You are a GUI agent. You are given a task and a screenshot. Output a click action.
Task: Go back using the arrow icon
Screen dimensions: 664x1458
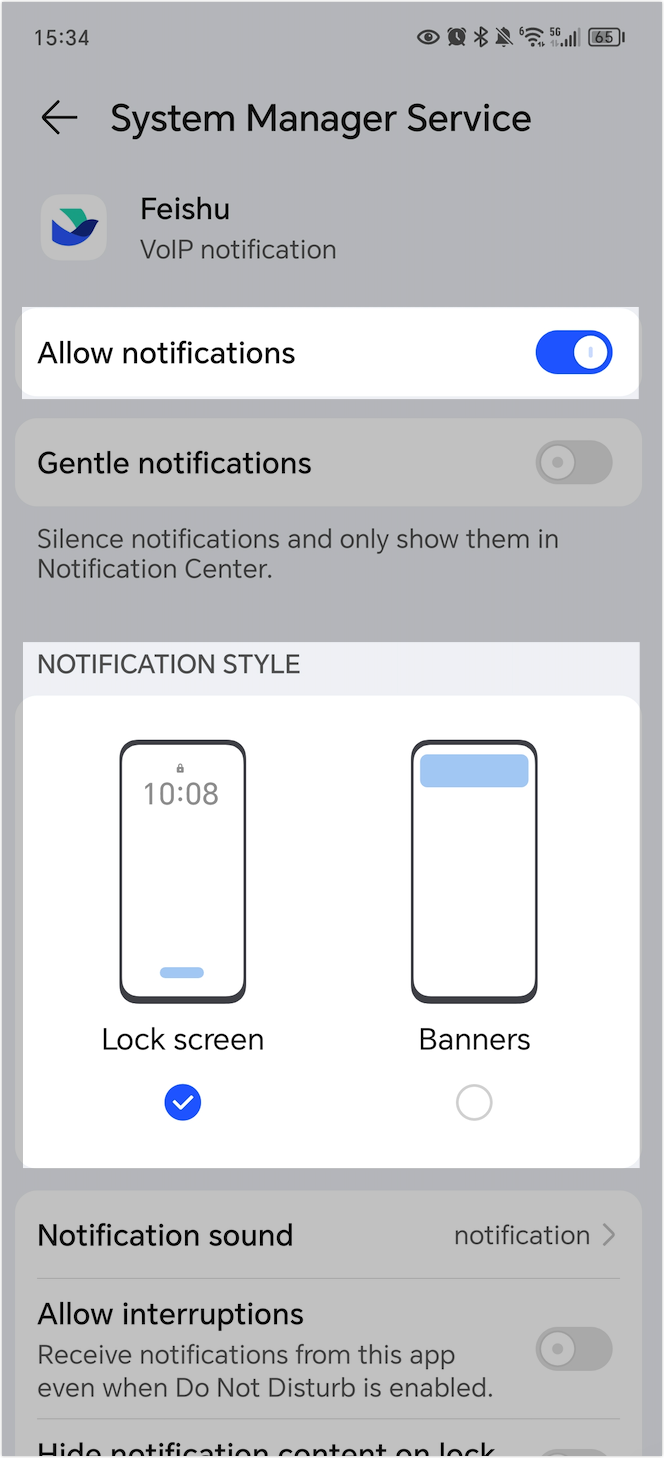59,118
